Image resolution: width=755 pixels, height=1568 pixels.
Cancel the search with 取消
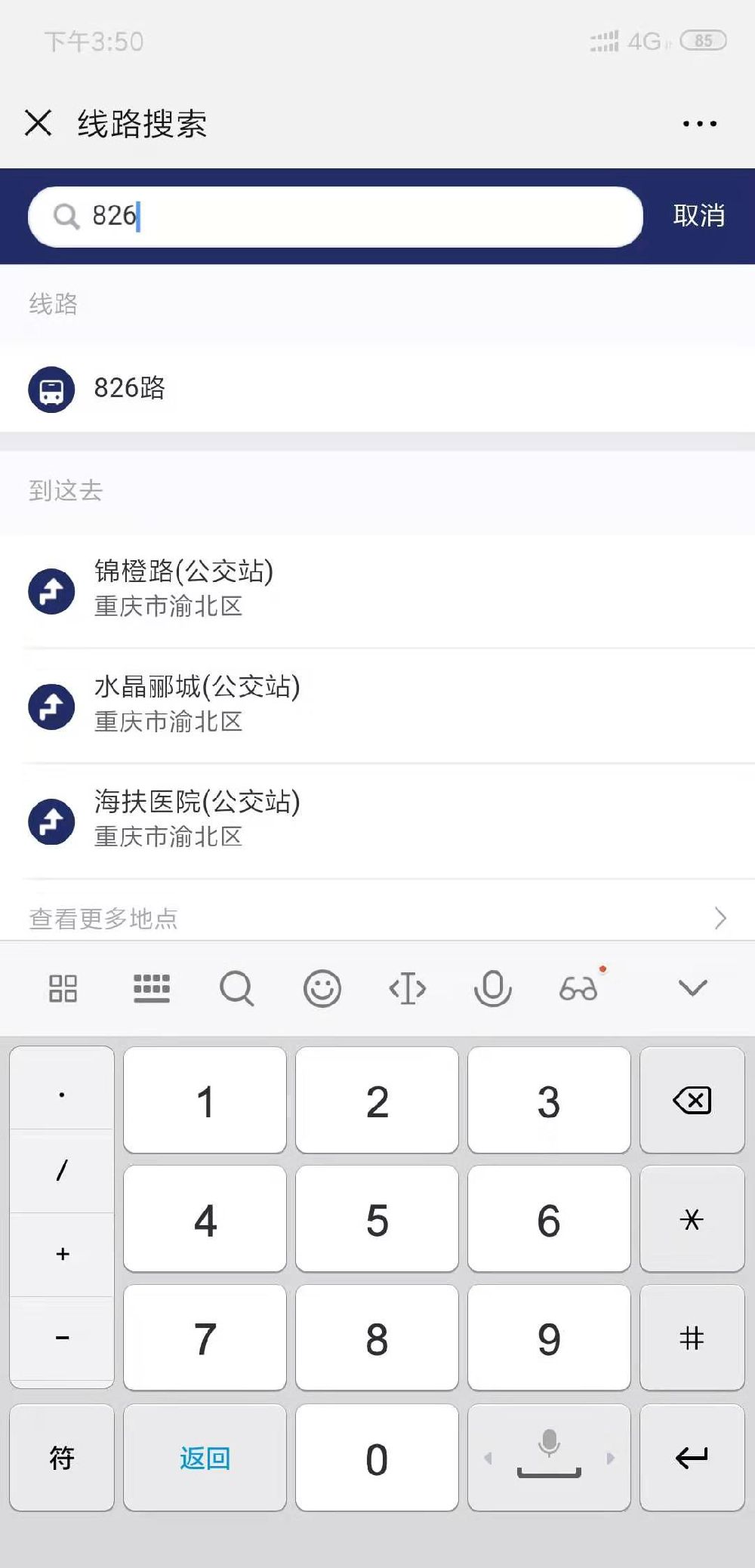pyautogui.click(x=698, y=216)
